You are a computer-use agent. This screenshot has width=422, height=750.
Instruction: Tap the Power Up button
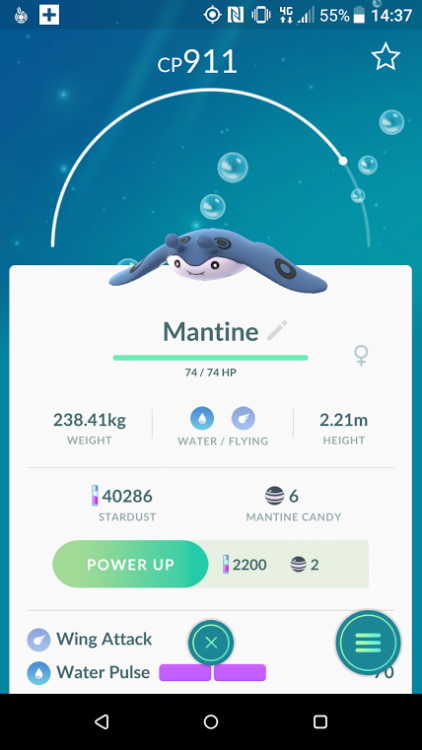point(130,564)
